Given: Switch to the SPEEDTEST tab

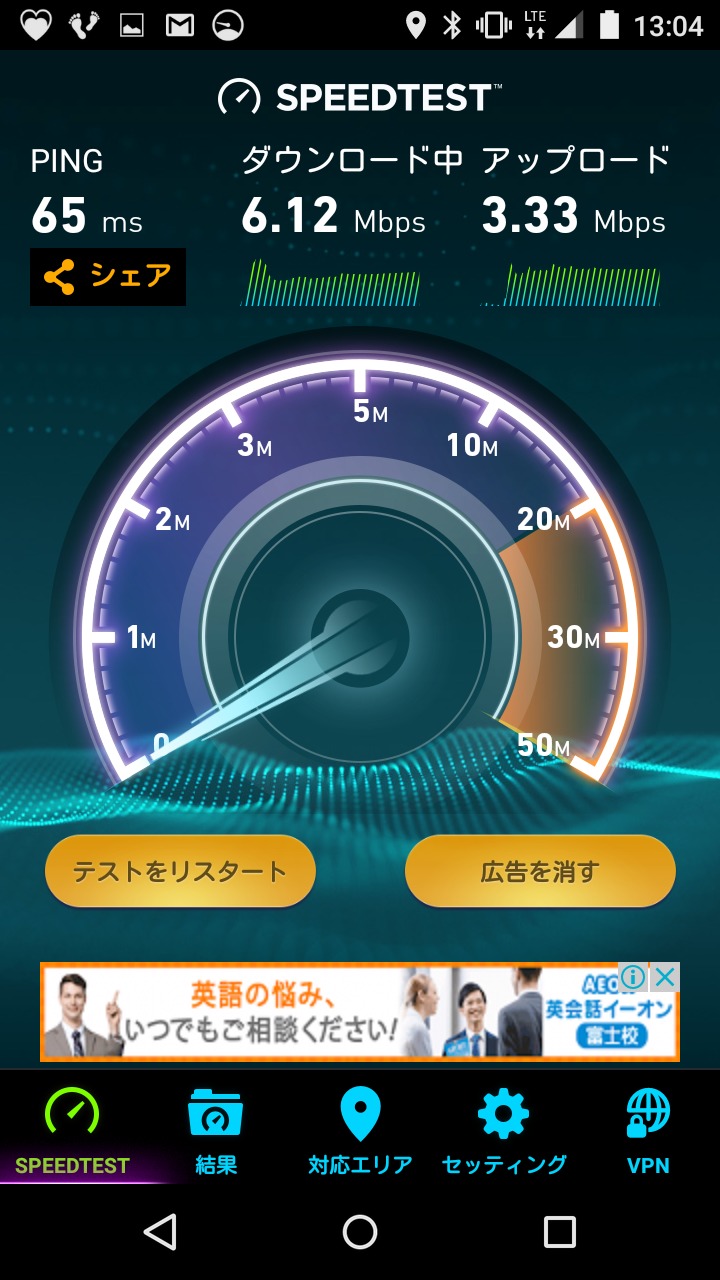Looking at the screenshot, I should click(x=72, y=1130).
